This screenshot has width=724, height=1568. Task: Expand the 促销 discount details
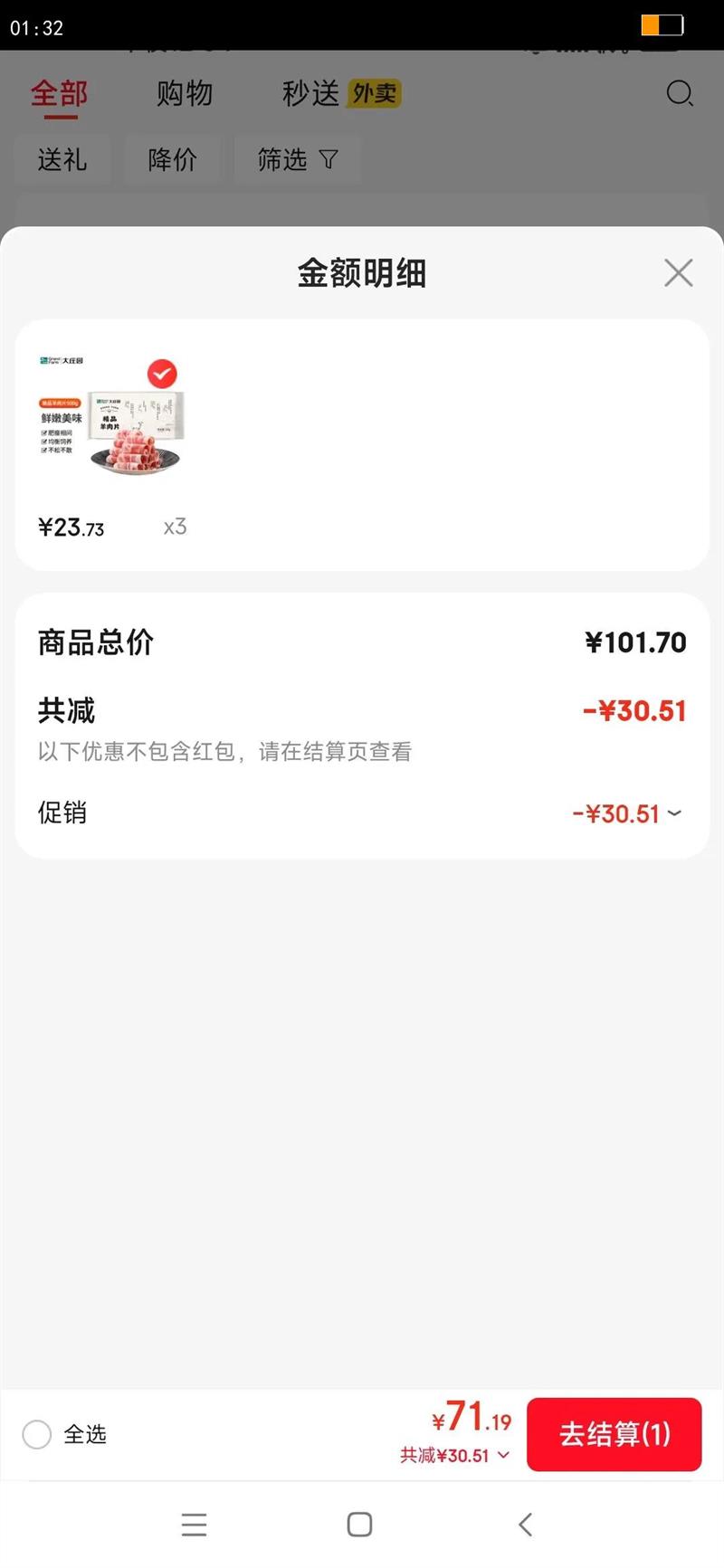[673, 813]
